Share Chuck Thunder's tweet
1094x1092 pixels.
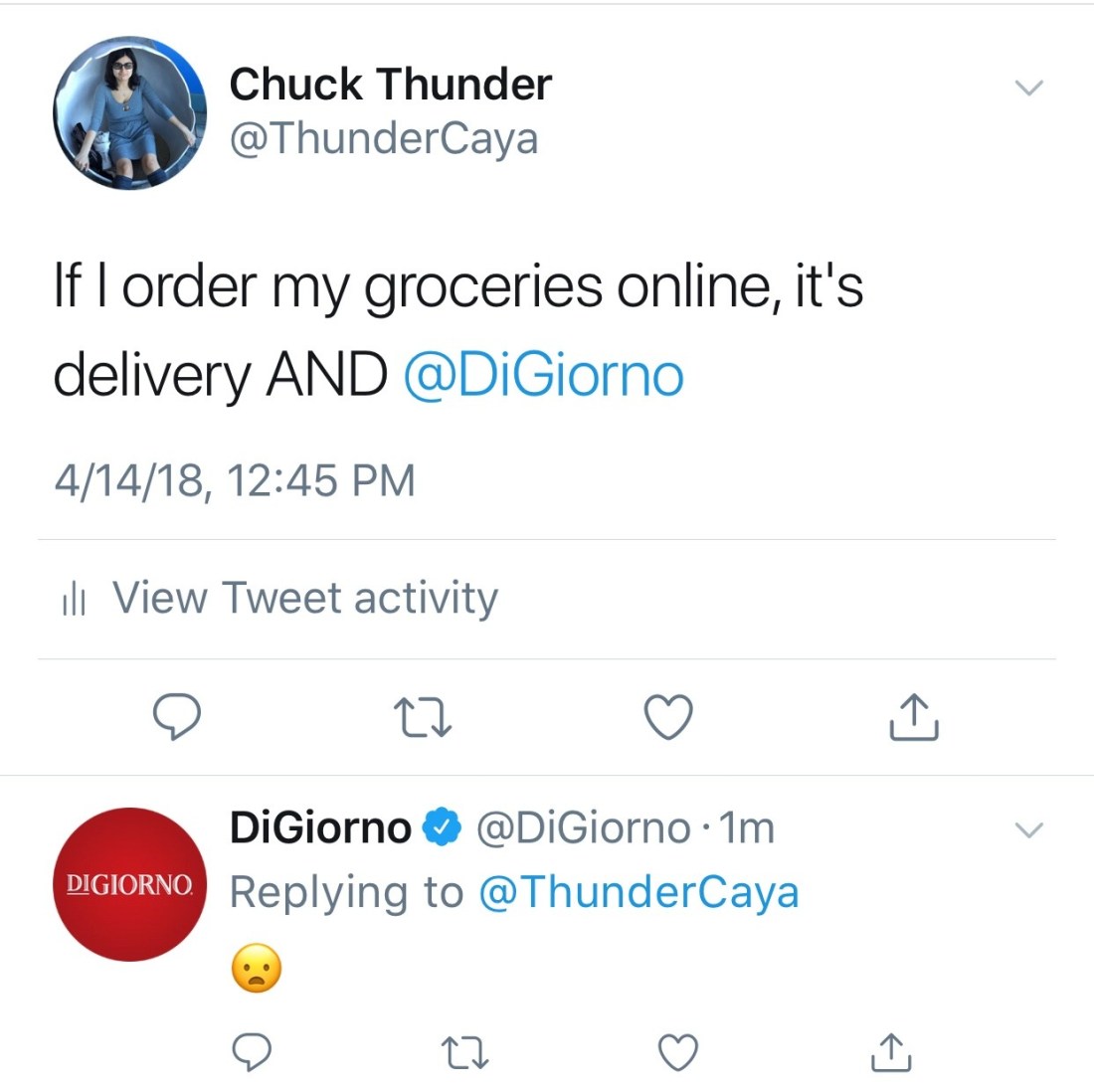point(913,717)
